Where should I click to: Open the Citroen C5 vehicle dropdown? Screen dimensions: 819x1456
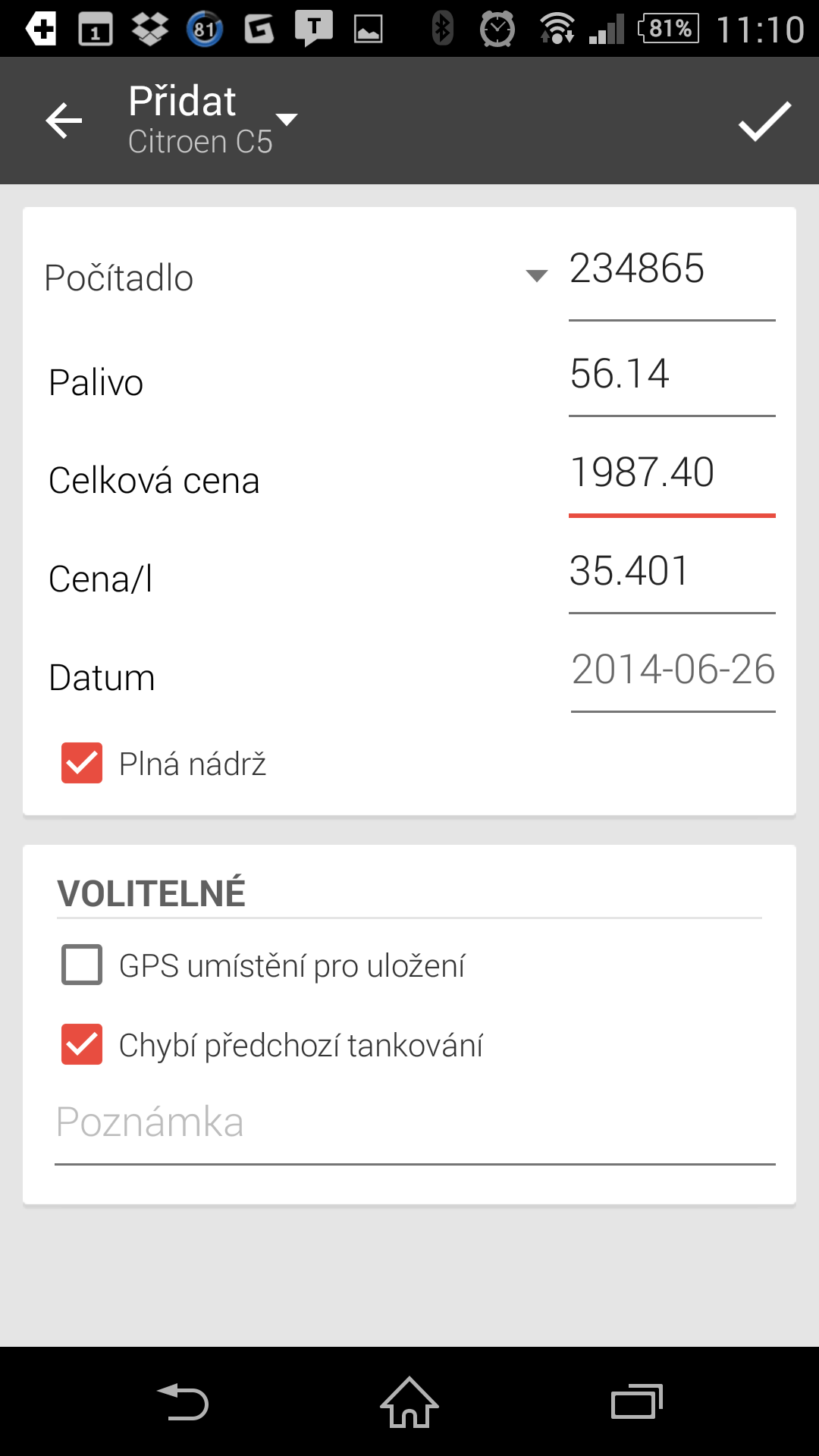(x=212, y=121)
